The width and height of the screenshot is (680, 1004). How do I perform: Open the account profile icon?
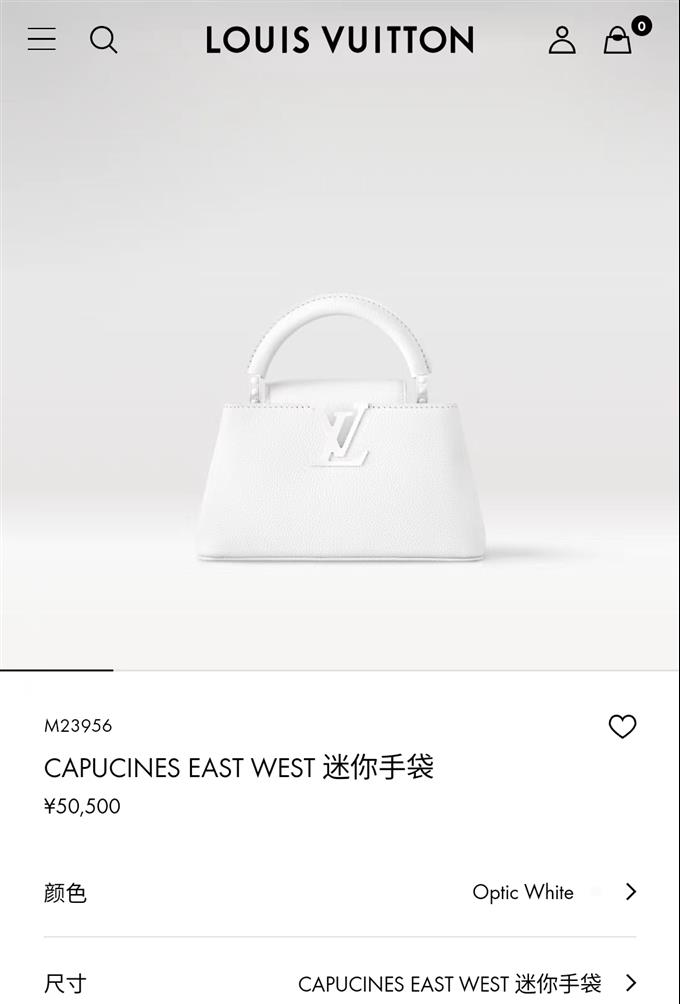point(562,40)
